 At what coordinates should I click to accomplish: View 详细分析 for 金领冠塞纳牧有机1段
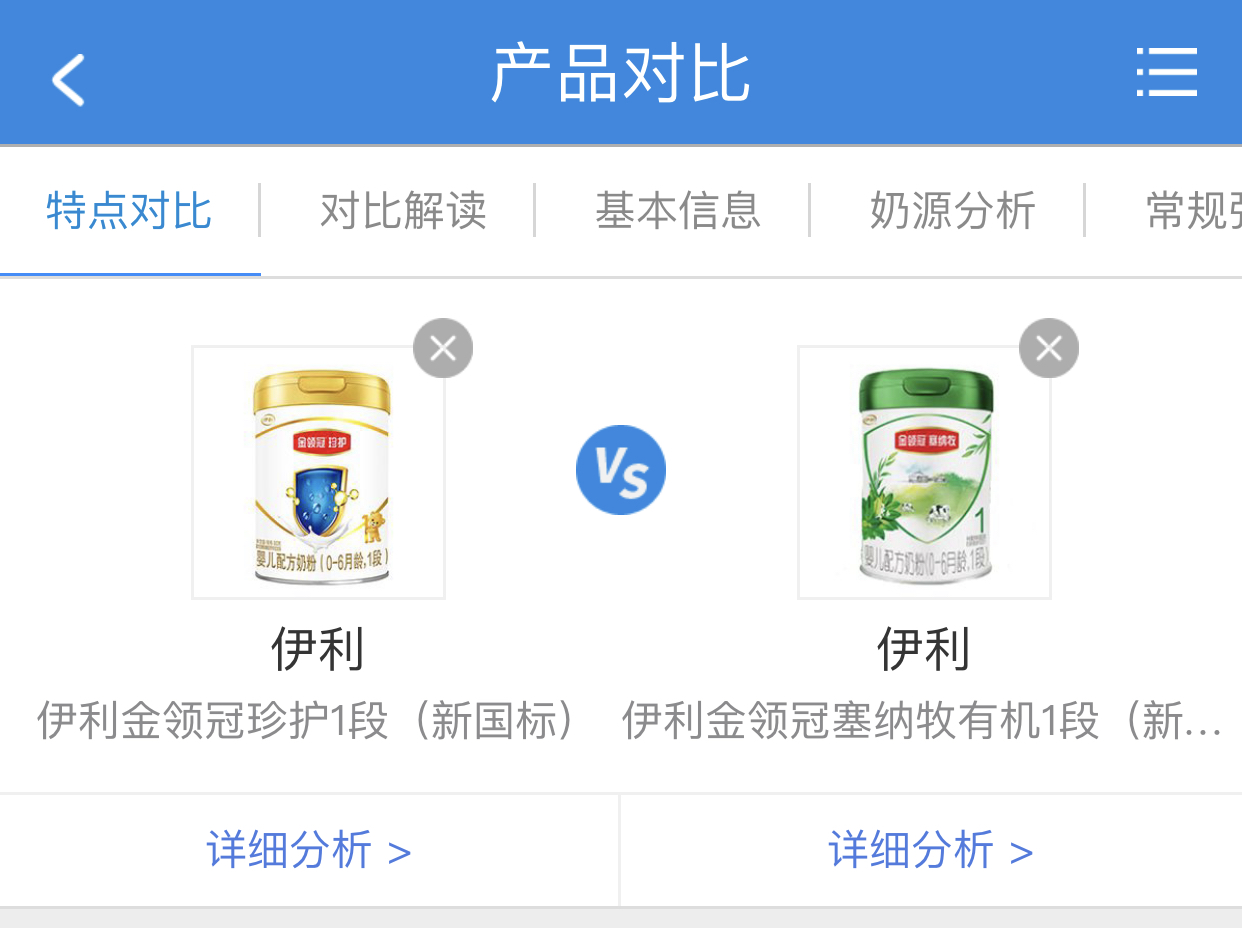point(930,851)
